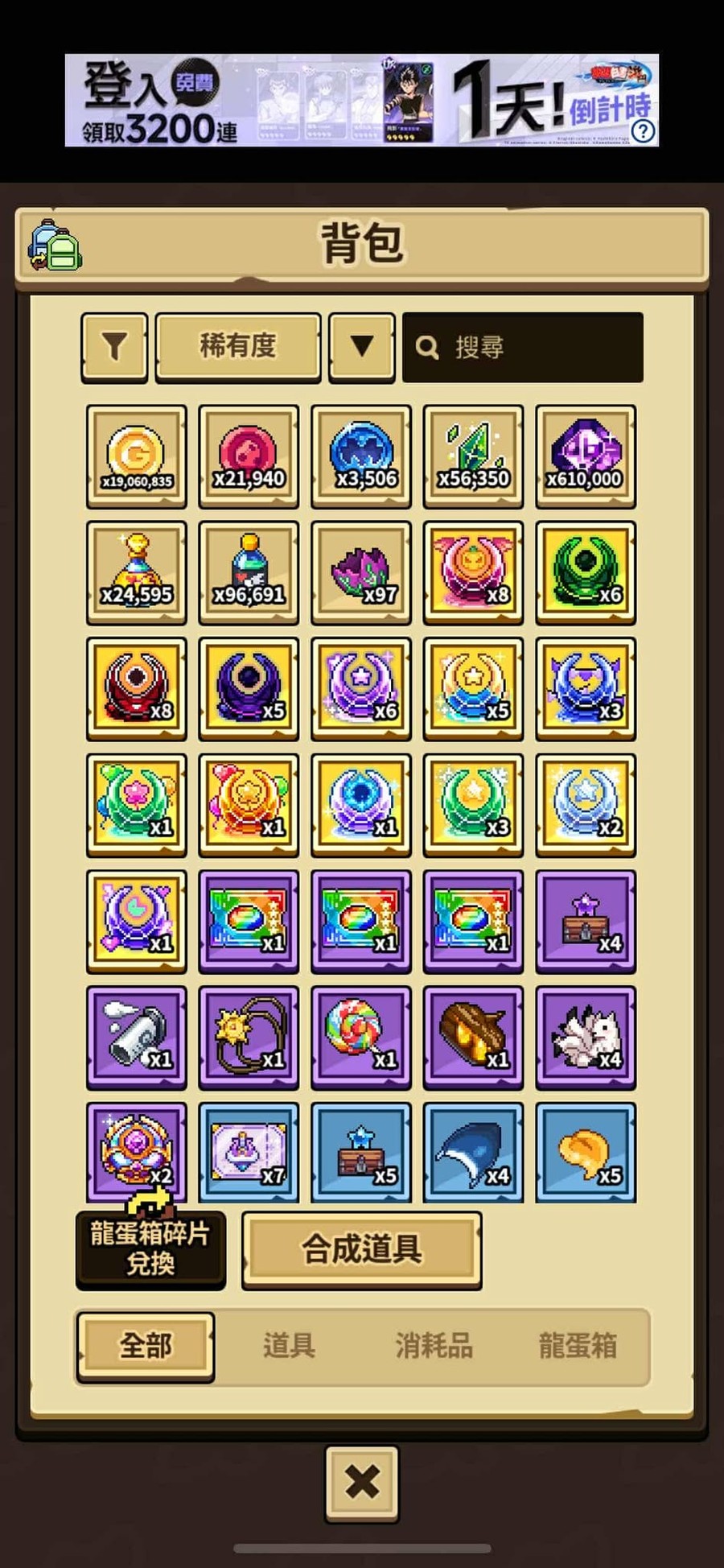Switch to the 全部 tab
The height and width of the screenshot is (1568, 724).
click(x=146, y=1346)
